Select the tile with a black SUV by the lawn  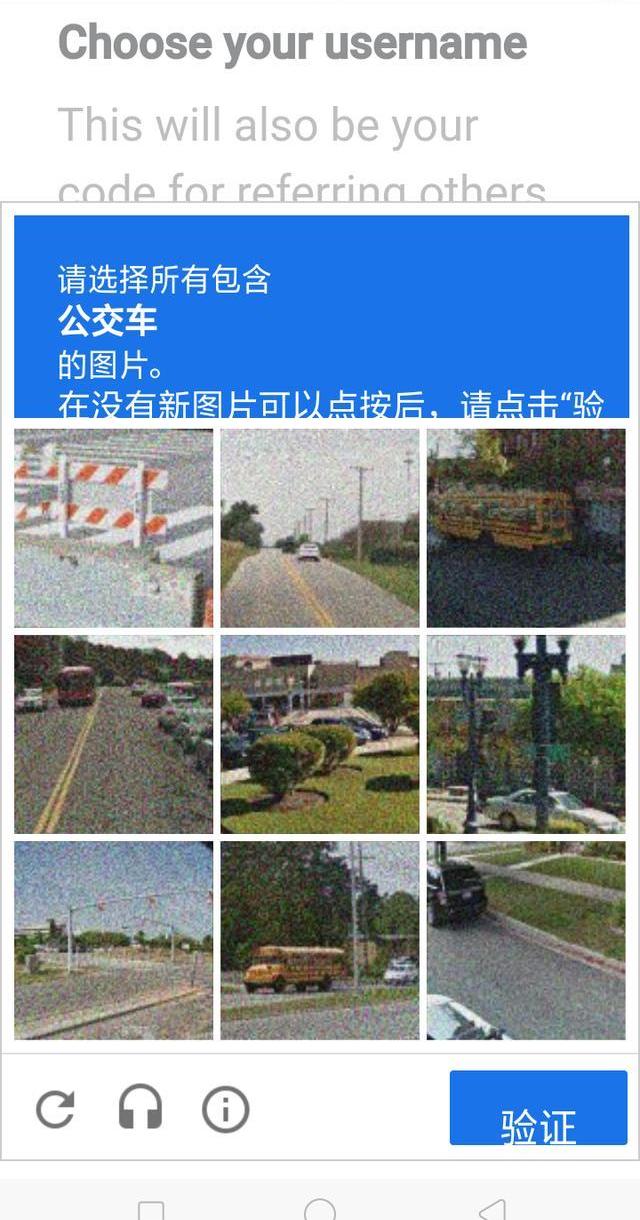click(526, 940)
